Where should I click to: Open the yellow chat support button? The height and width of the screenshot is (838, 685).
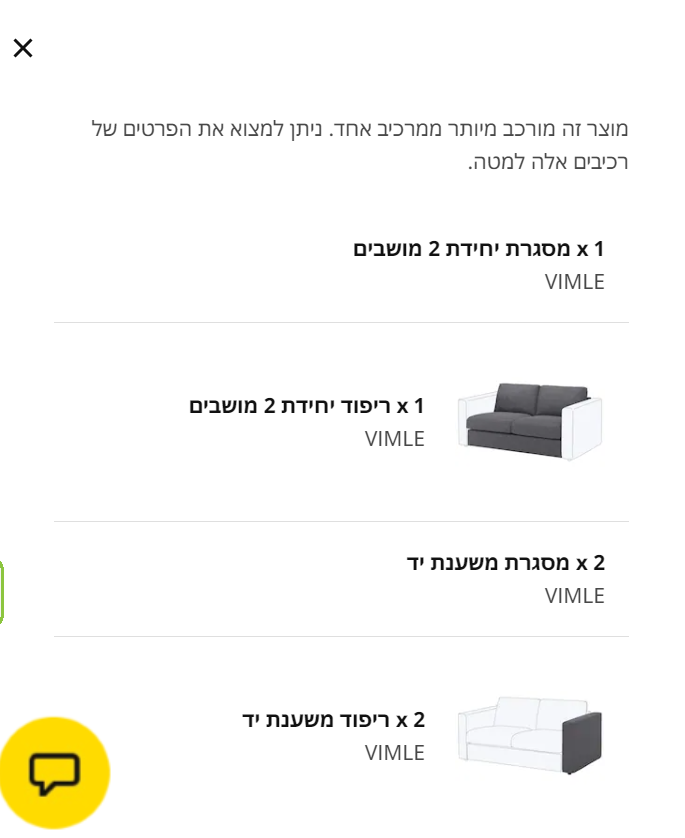(x=54, y=772)
